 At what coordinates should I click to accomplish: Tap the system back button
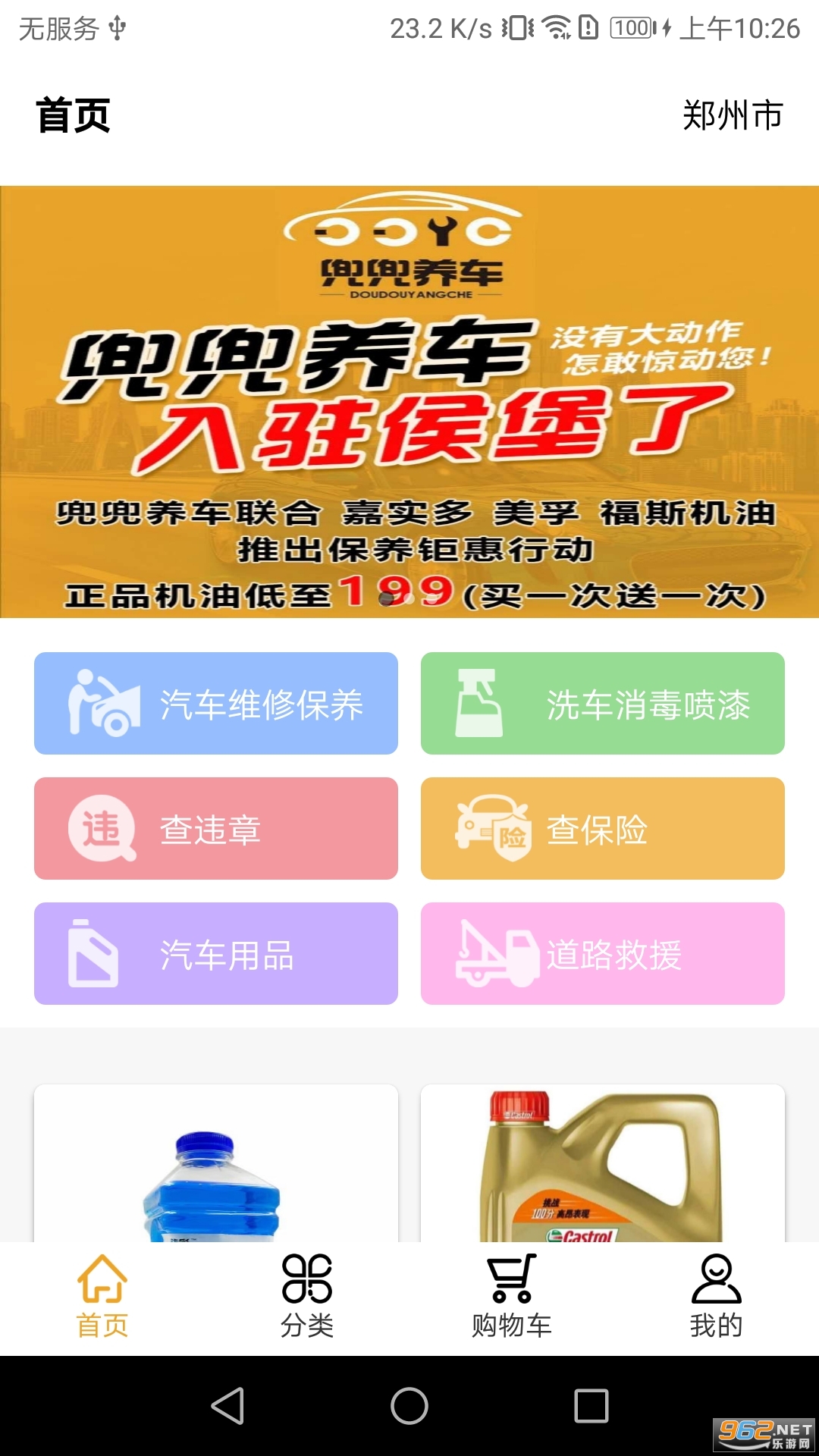tap(227, 1406)
